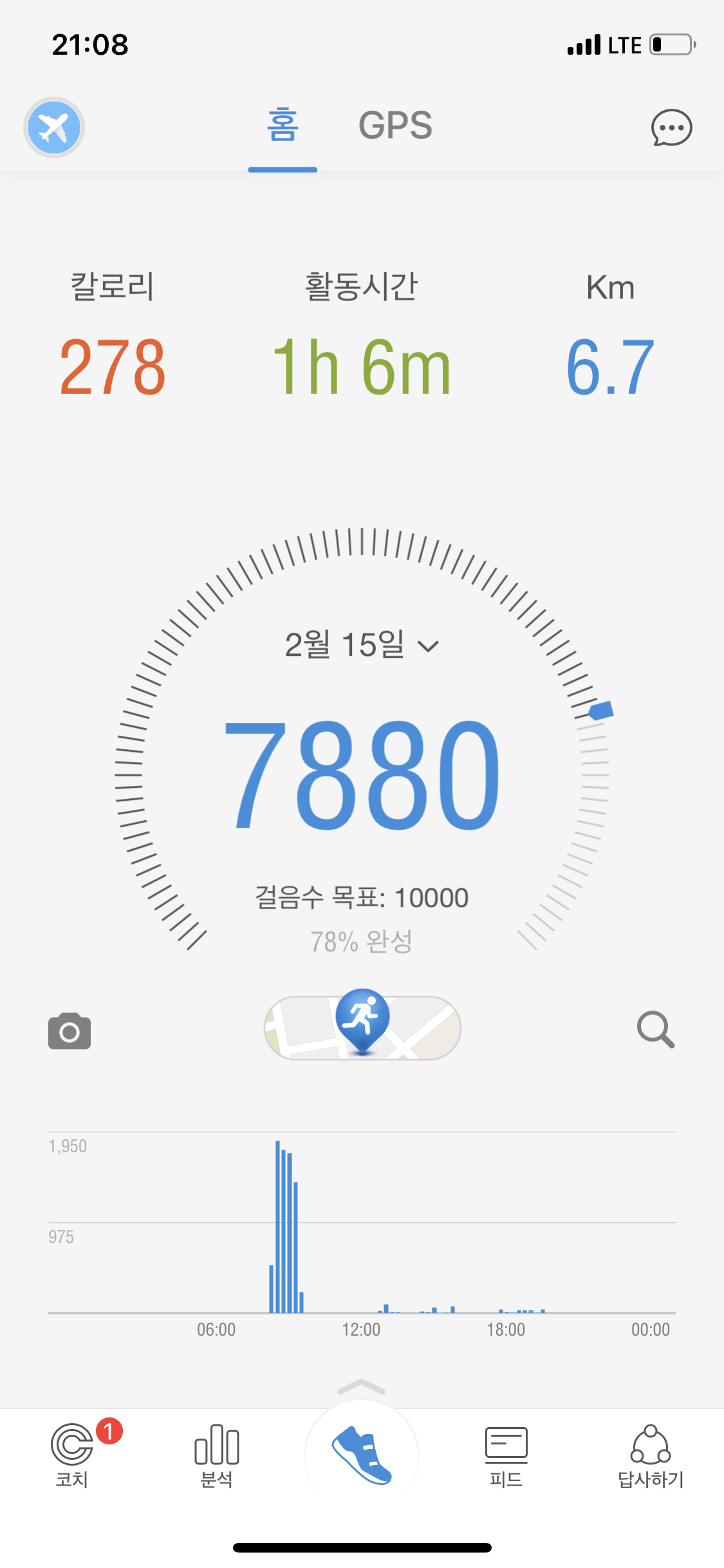Go to the 코치 tab

coord(72,1456)
